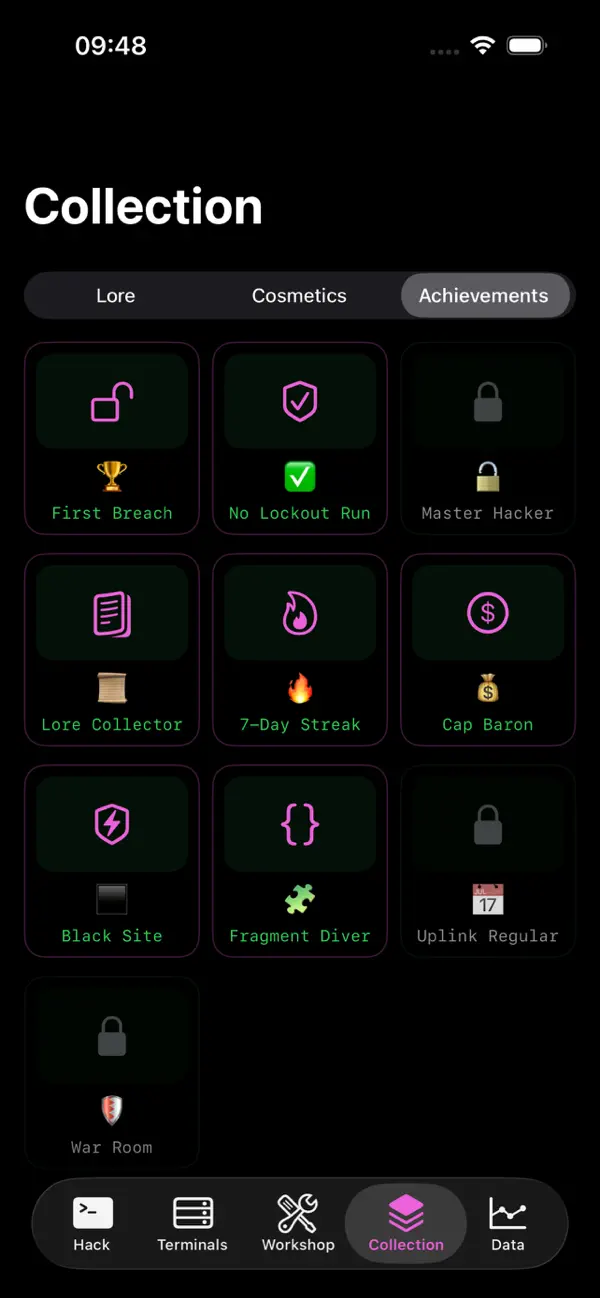The height and width of the screenshot is (1298, 600).
Task: Open the Black Site achievement
Action: tap(112, 861)
